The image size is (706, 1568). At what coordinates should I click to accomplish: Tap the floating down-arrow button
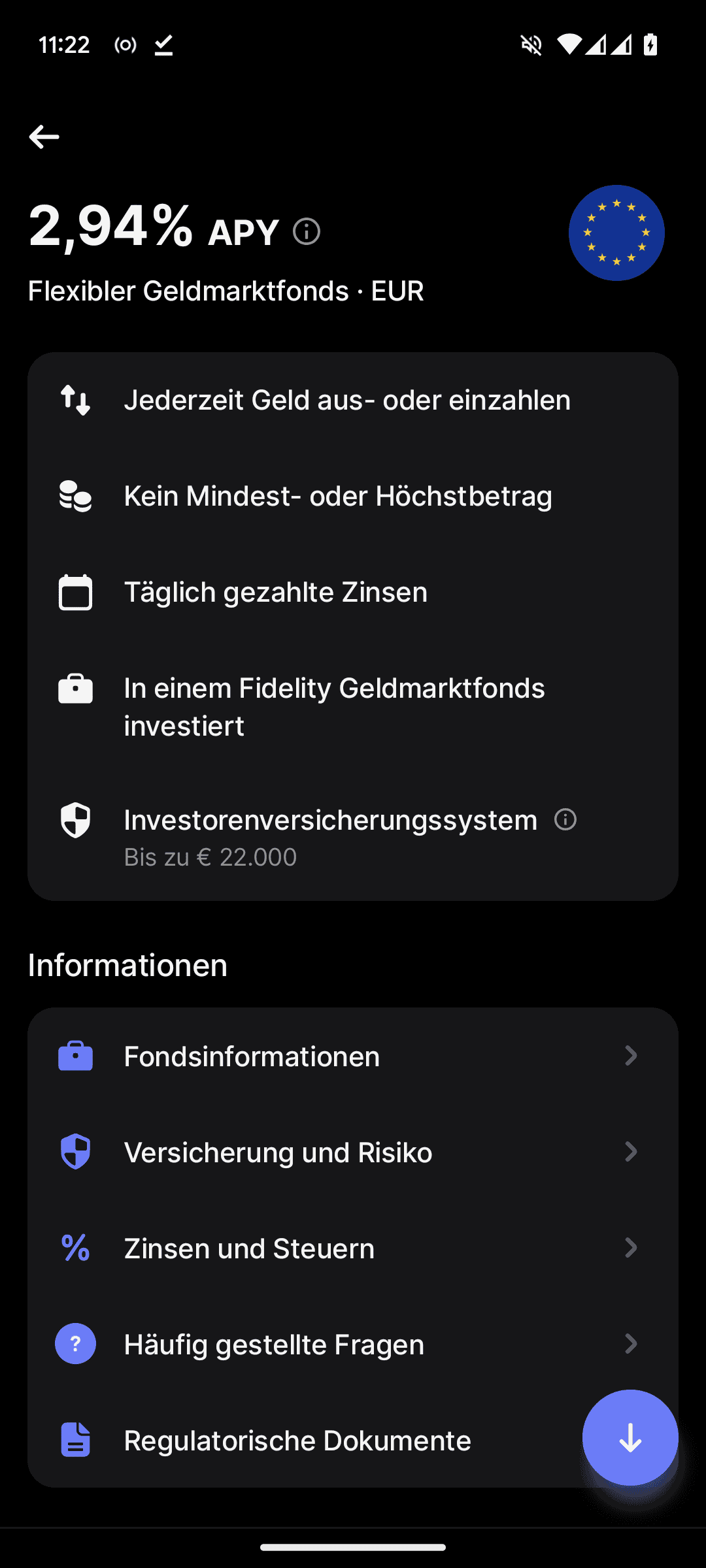coord(630,1437)
